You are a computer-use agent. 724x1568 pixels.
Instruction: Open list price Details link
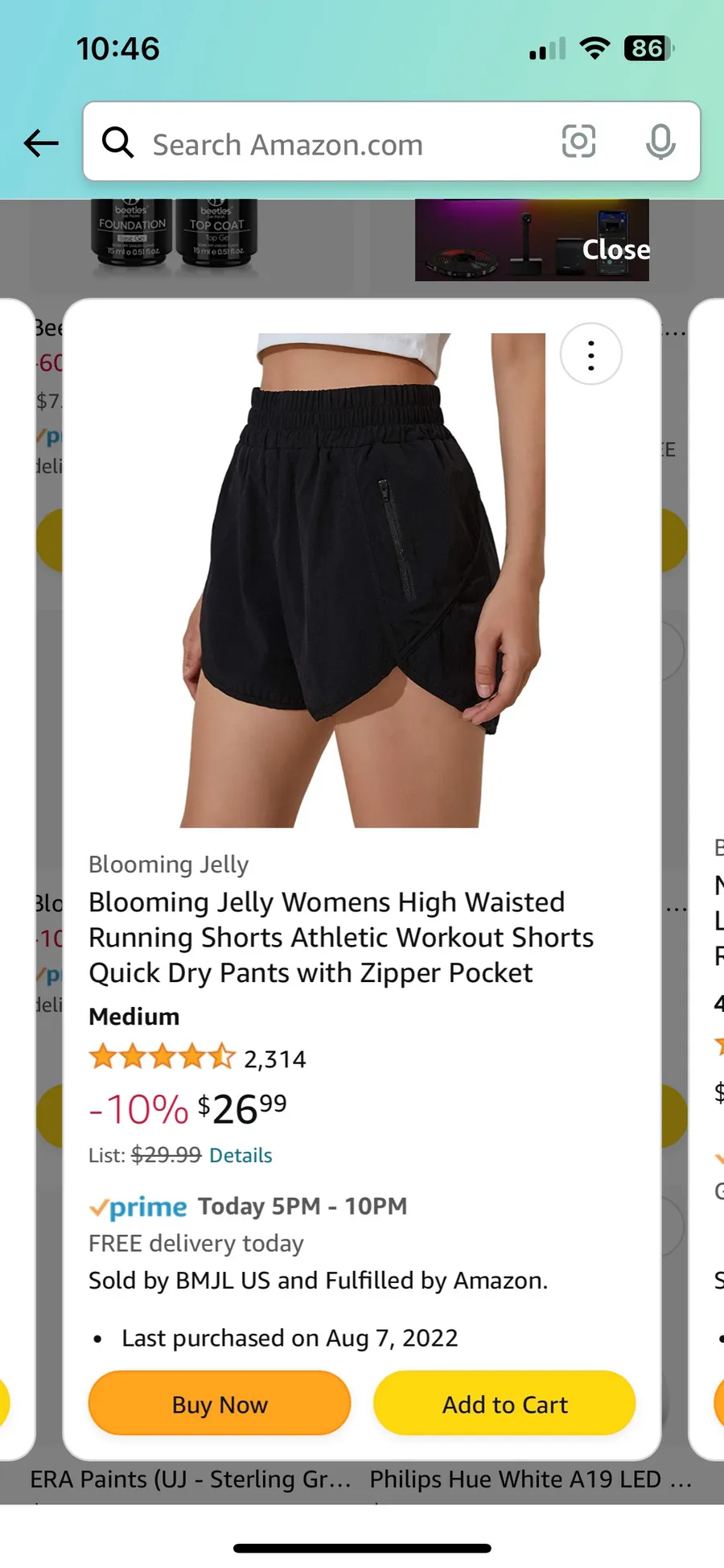tap(241, 1155)
